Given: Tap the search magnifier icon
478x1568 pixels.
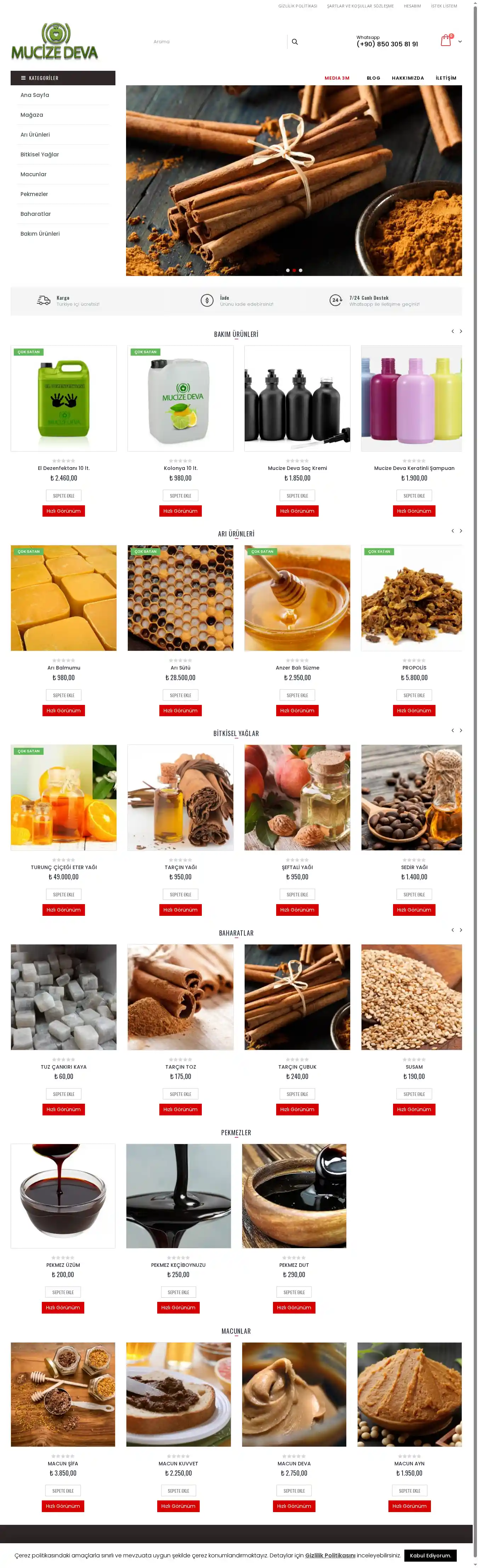Looking at the screenshot, I should [295, 42].
